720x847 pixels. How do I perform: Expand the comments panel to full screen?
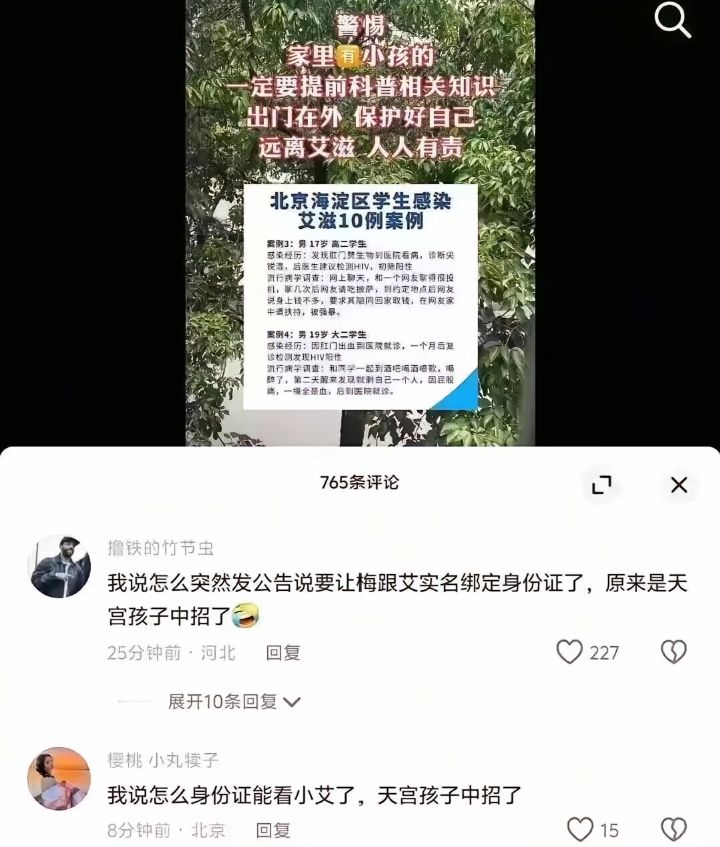(x=601, y=485)
